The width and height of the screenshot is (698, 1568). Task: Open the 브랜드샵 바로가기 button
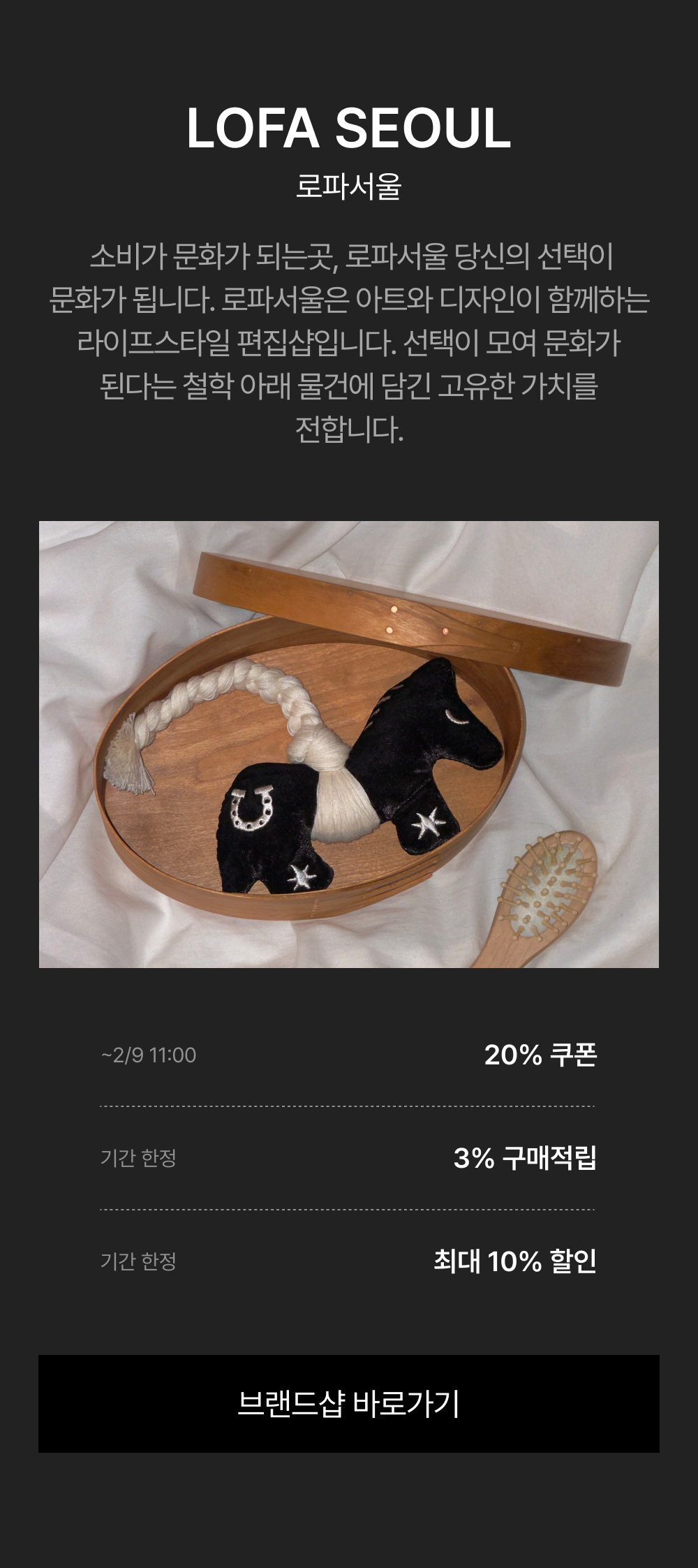[x=349, y=1404]
